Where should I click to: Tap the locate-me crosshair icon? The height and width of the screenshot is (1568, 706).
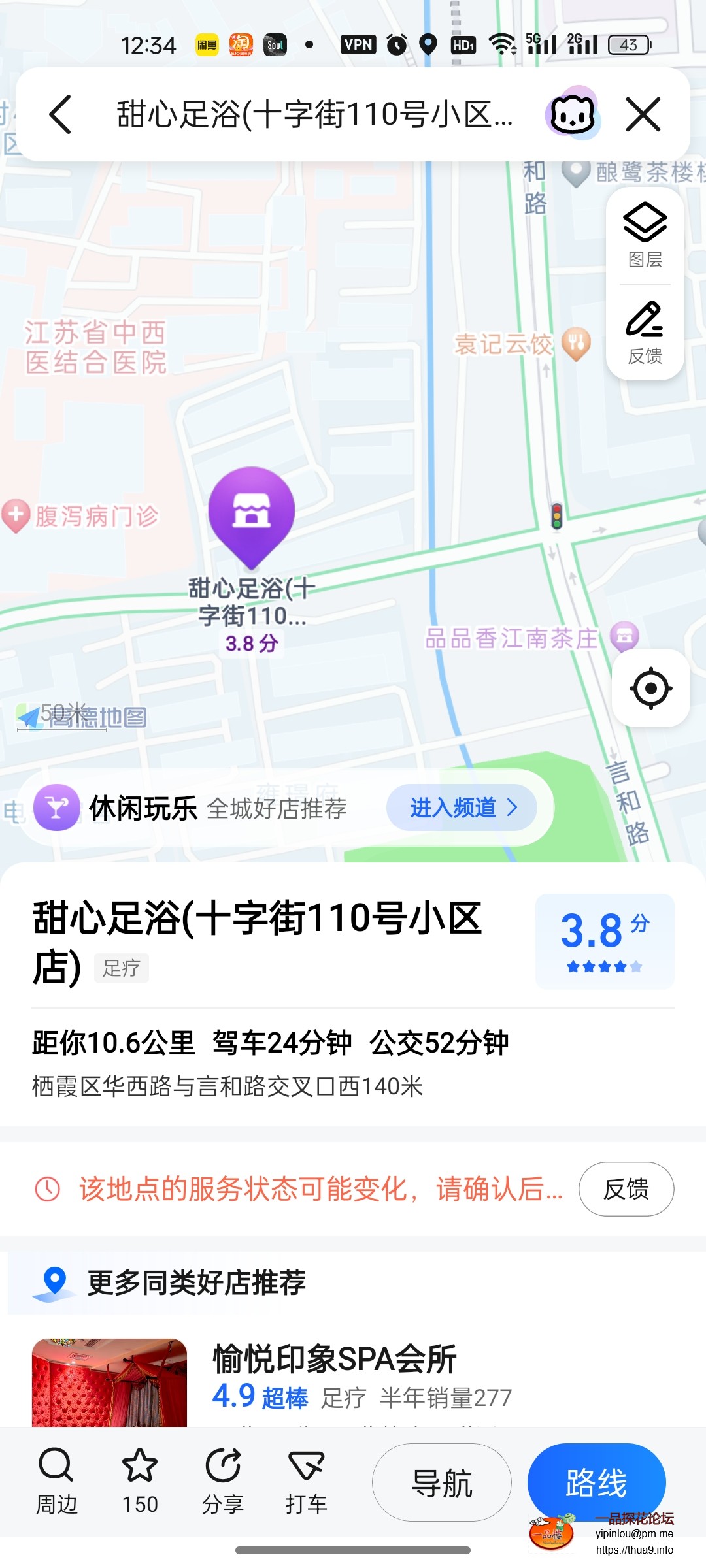(x=650, y=688)
